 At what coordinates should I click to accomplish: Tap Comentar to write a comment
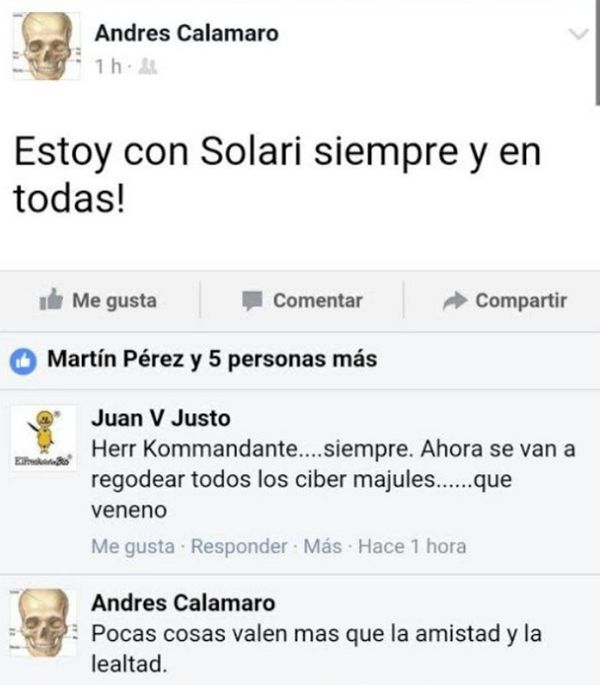pos(303,300)
